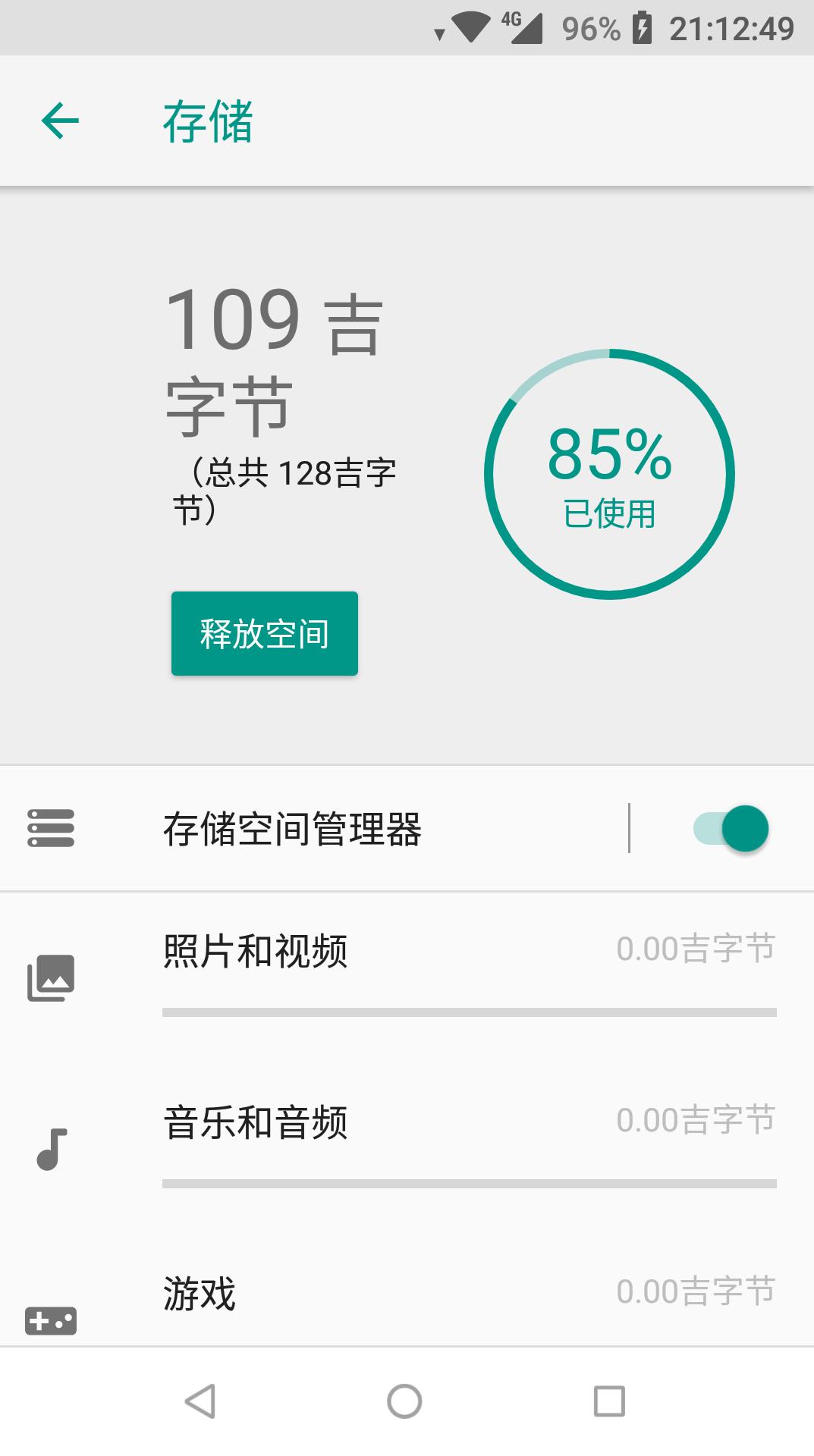Viewport: 814px width, 1456px height.
Task: Open 游戏 storage details
Action: tap(407, 1291)
